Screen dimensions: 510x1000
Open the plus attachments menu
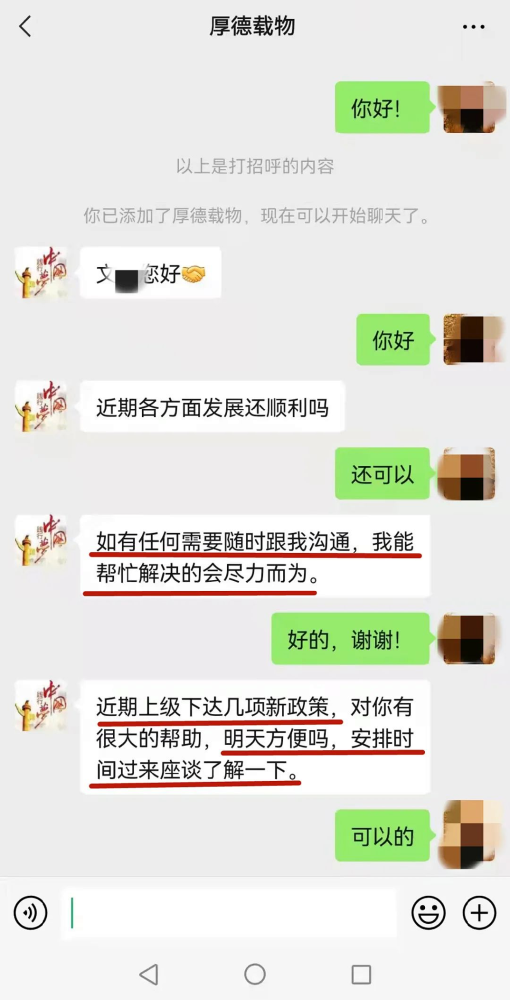click(479, 913)
